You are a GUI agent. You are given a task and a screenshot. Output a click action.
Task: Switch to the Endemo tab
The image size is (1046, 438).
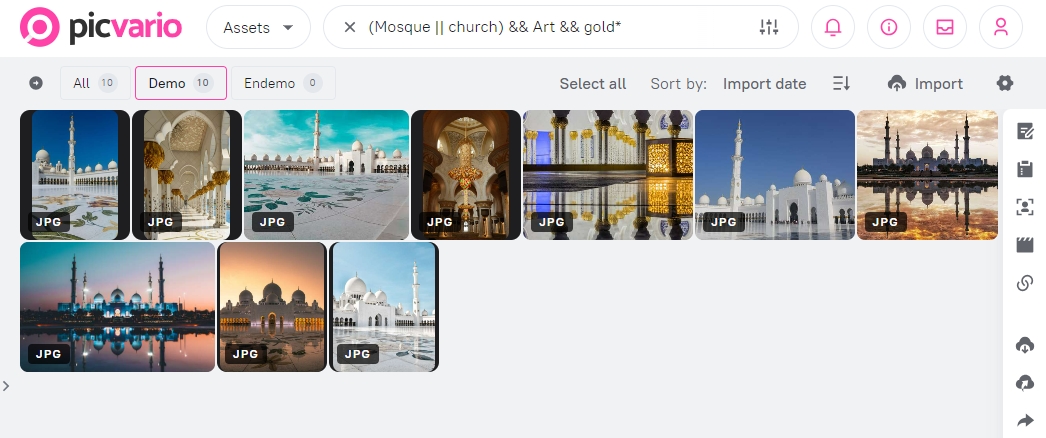point(283,83)
